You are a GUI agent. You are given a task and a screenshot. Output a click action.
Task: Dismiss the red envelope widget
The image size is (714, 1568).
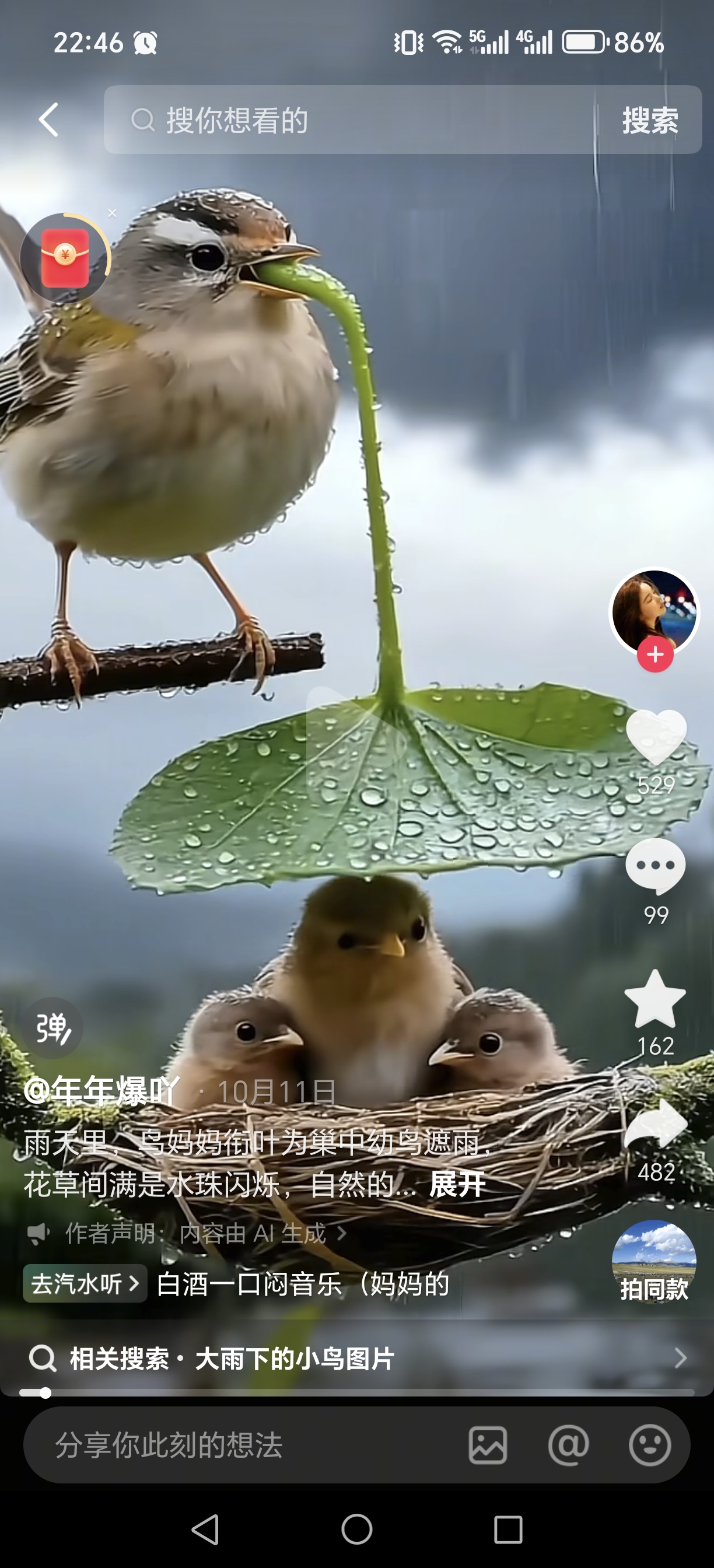tap(112, 213)
